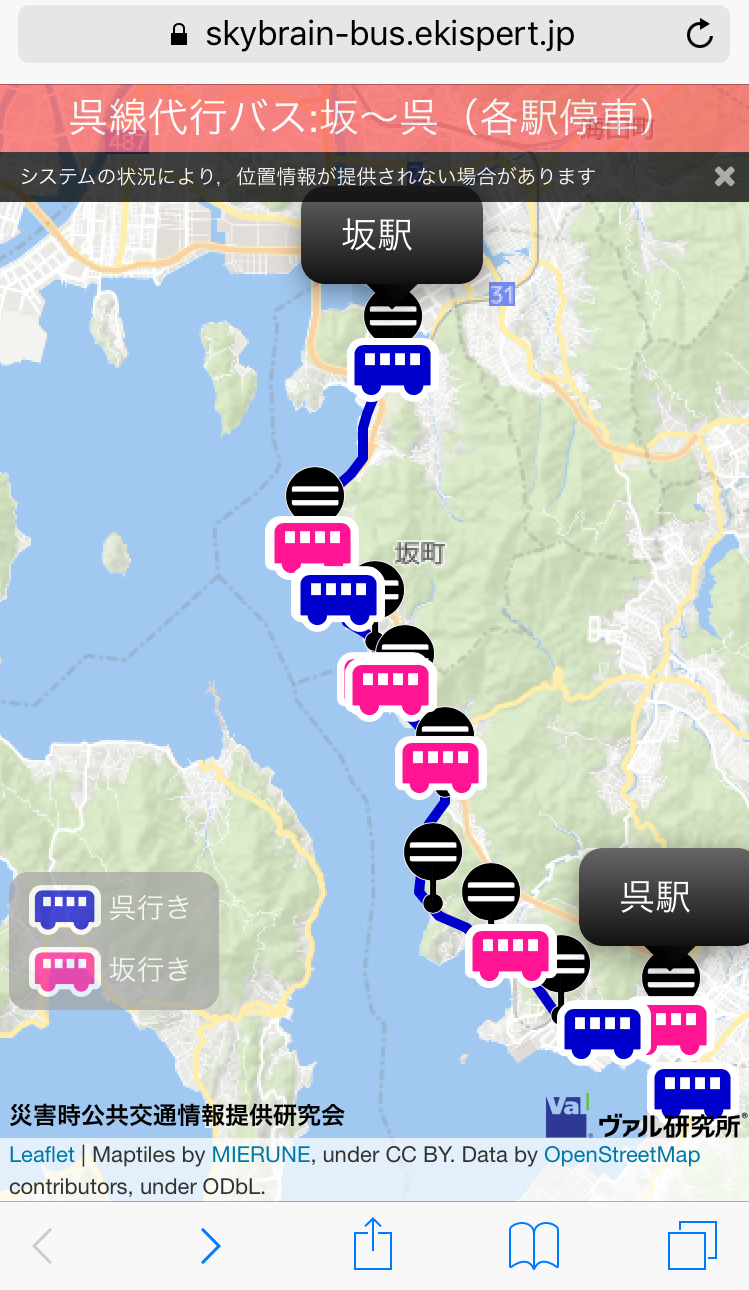Tap the 呉駅 station marker
Viewport: 749px width, 1290px height.
670,973
